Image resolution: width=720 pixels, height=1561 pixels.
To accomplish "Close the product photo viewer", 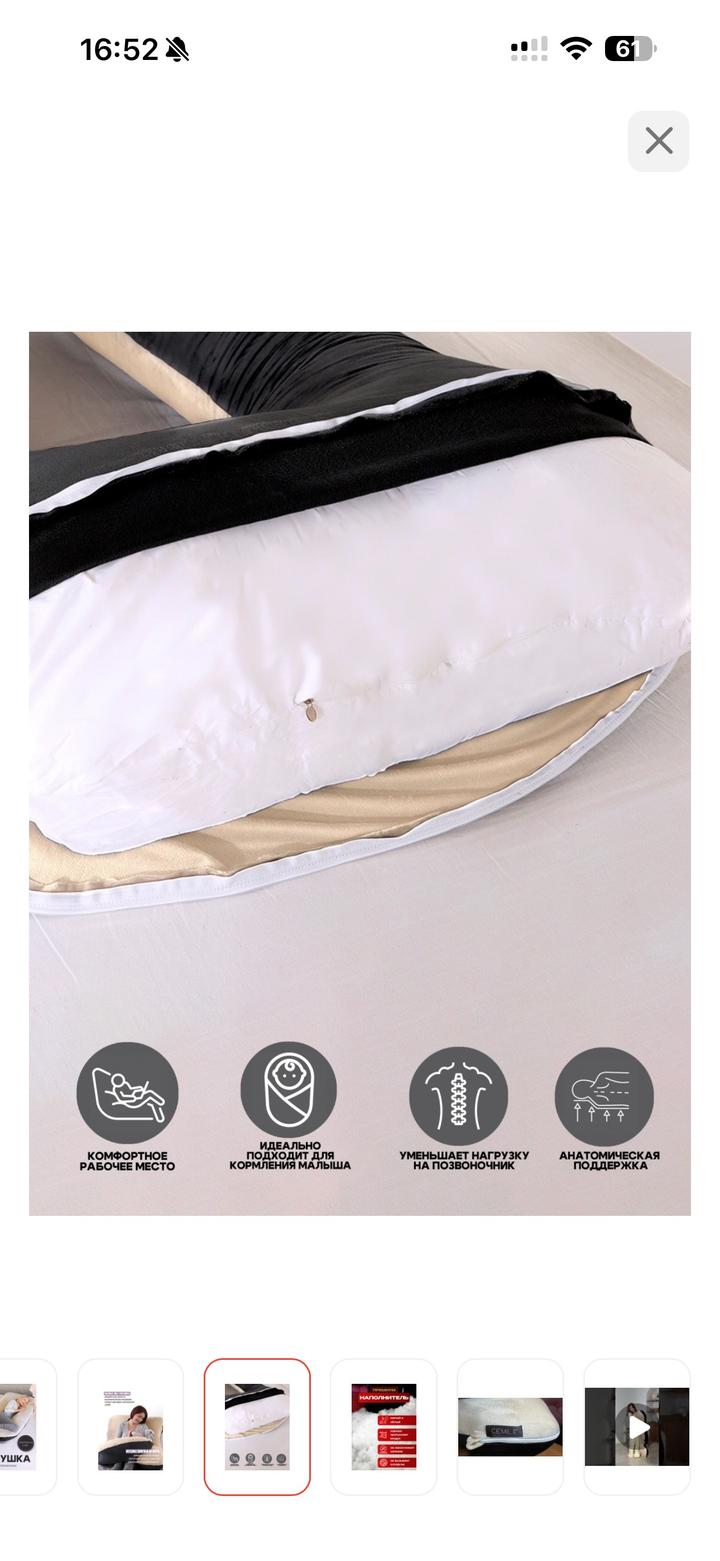I will [658, 141].
